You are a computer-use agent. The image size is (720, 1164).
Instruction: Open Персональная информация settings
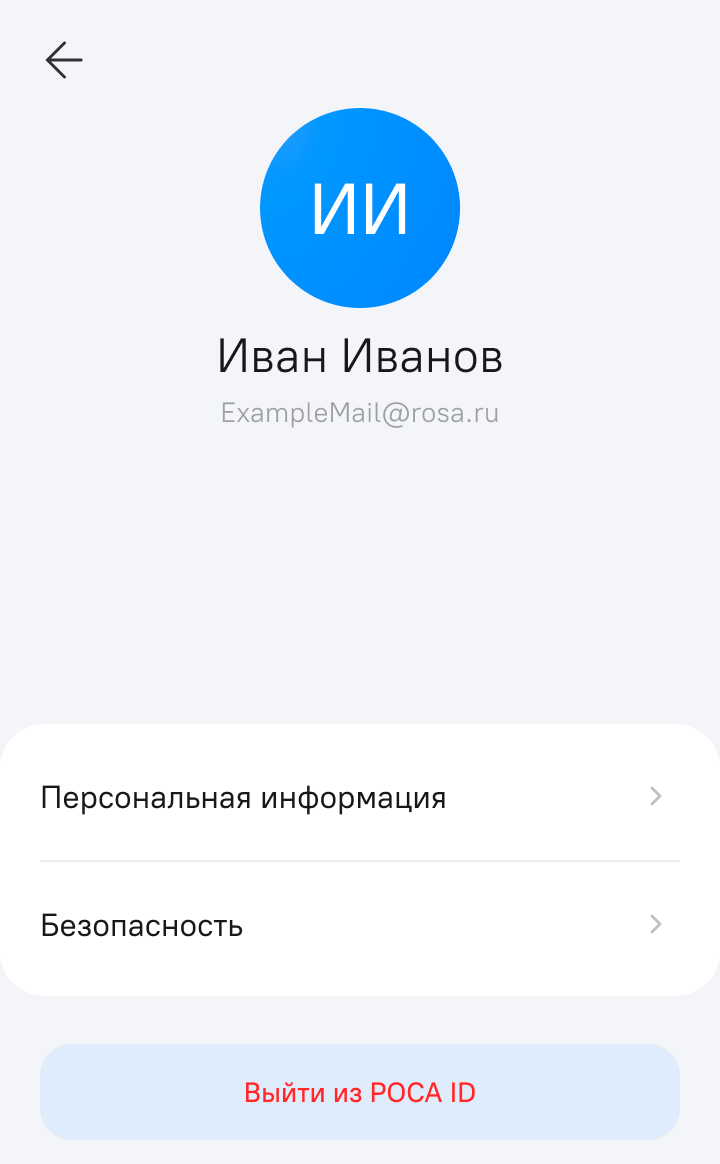359,798
